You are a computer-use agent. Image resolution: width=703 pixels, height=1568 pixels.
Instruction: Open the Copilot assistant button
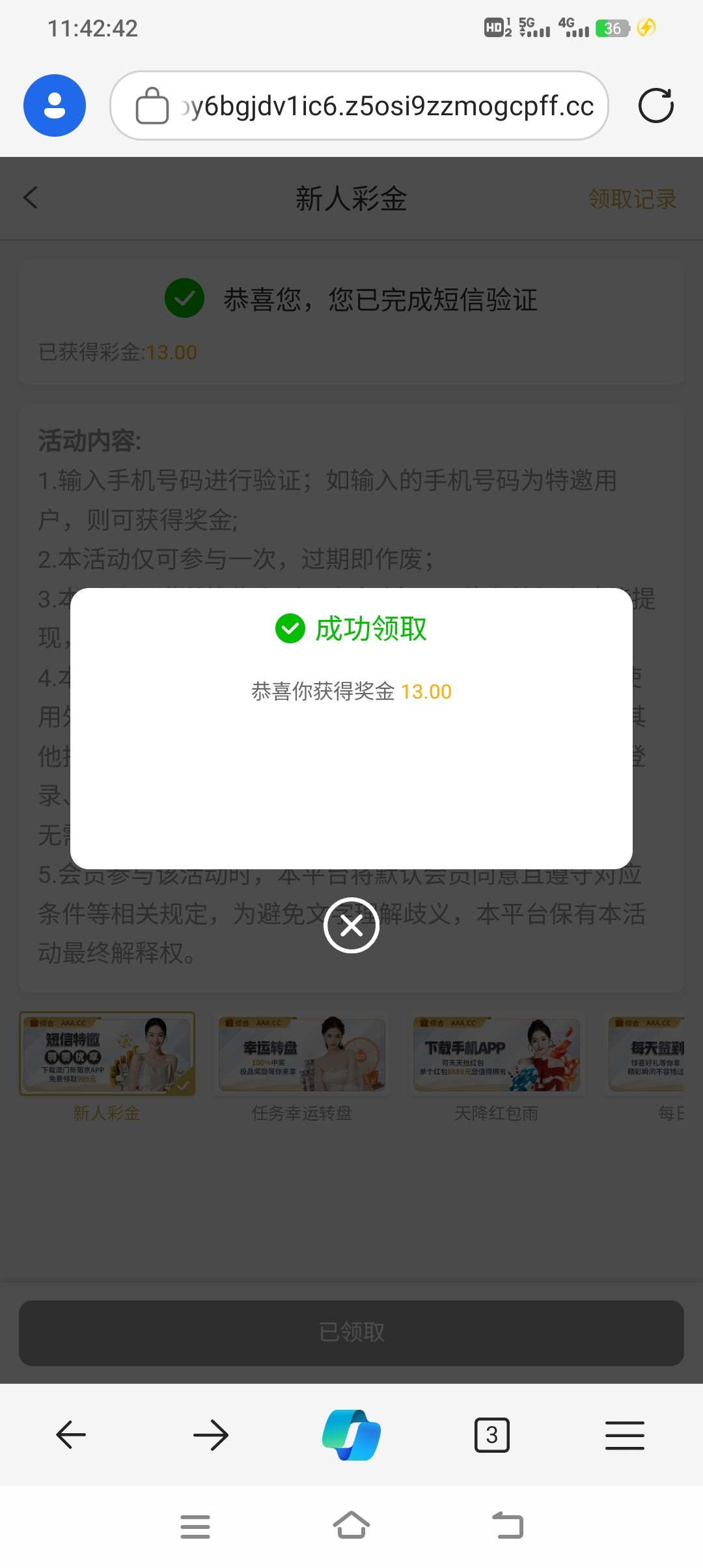(x=351, y=1435)
